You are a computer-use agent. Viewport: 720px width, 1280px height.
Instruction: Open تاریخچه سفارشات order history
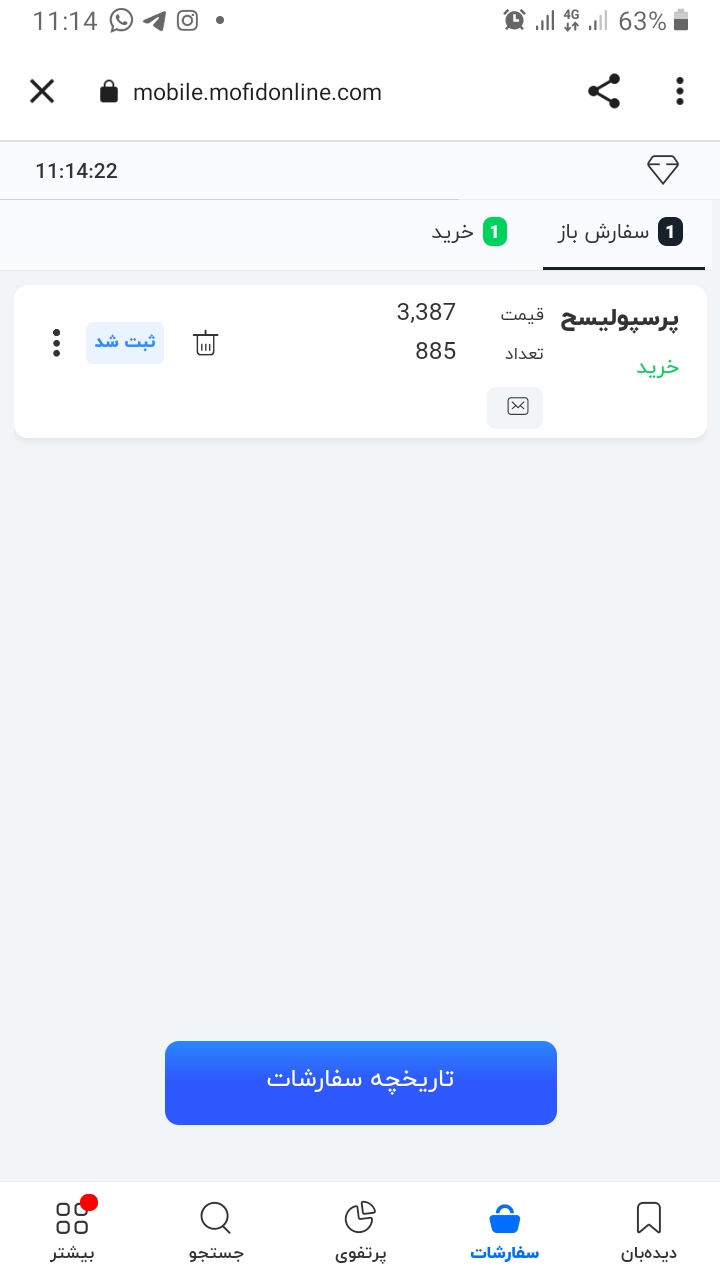[x=360, y=1083]
